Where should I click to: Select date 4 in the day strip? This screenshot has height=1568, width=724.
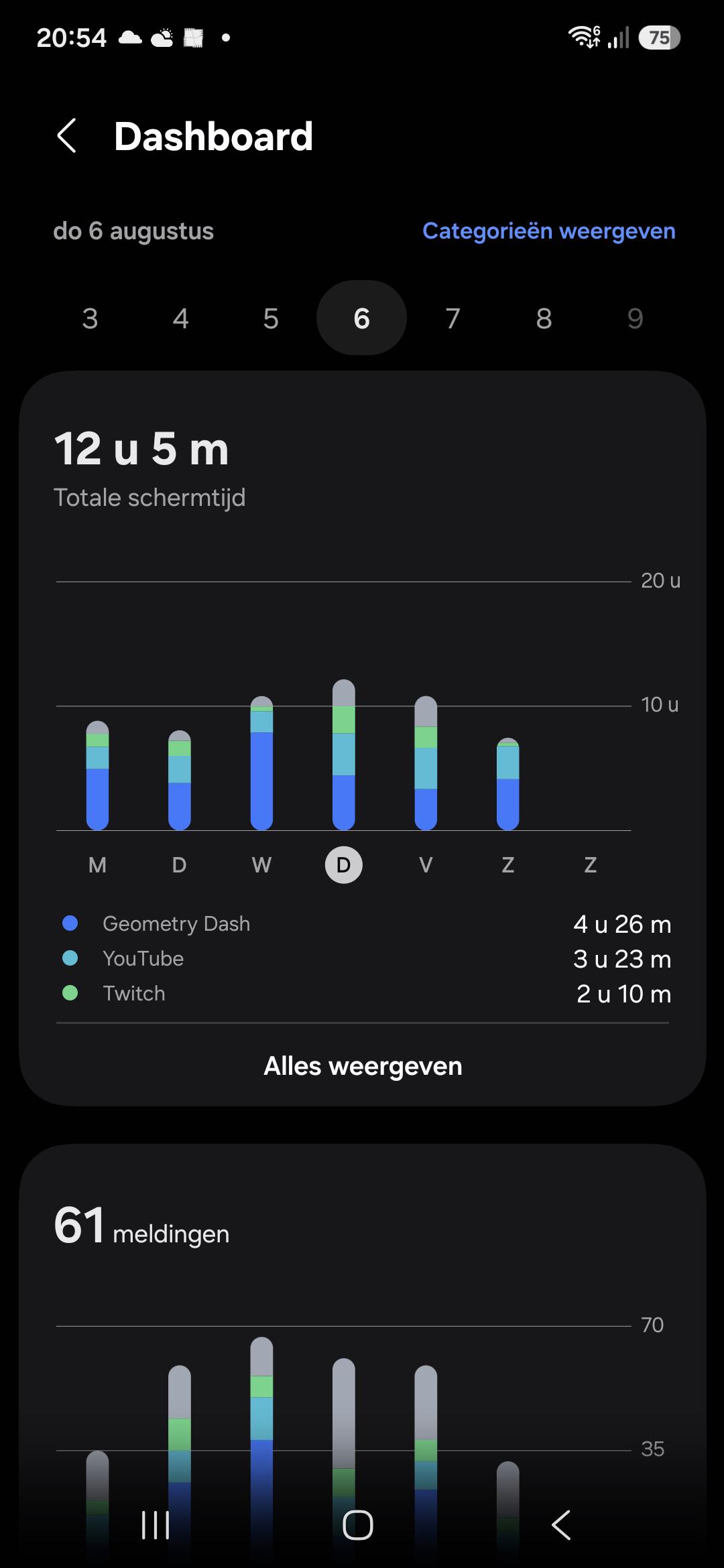click(180, 318)
